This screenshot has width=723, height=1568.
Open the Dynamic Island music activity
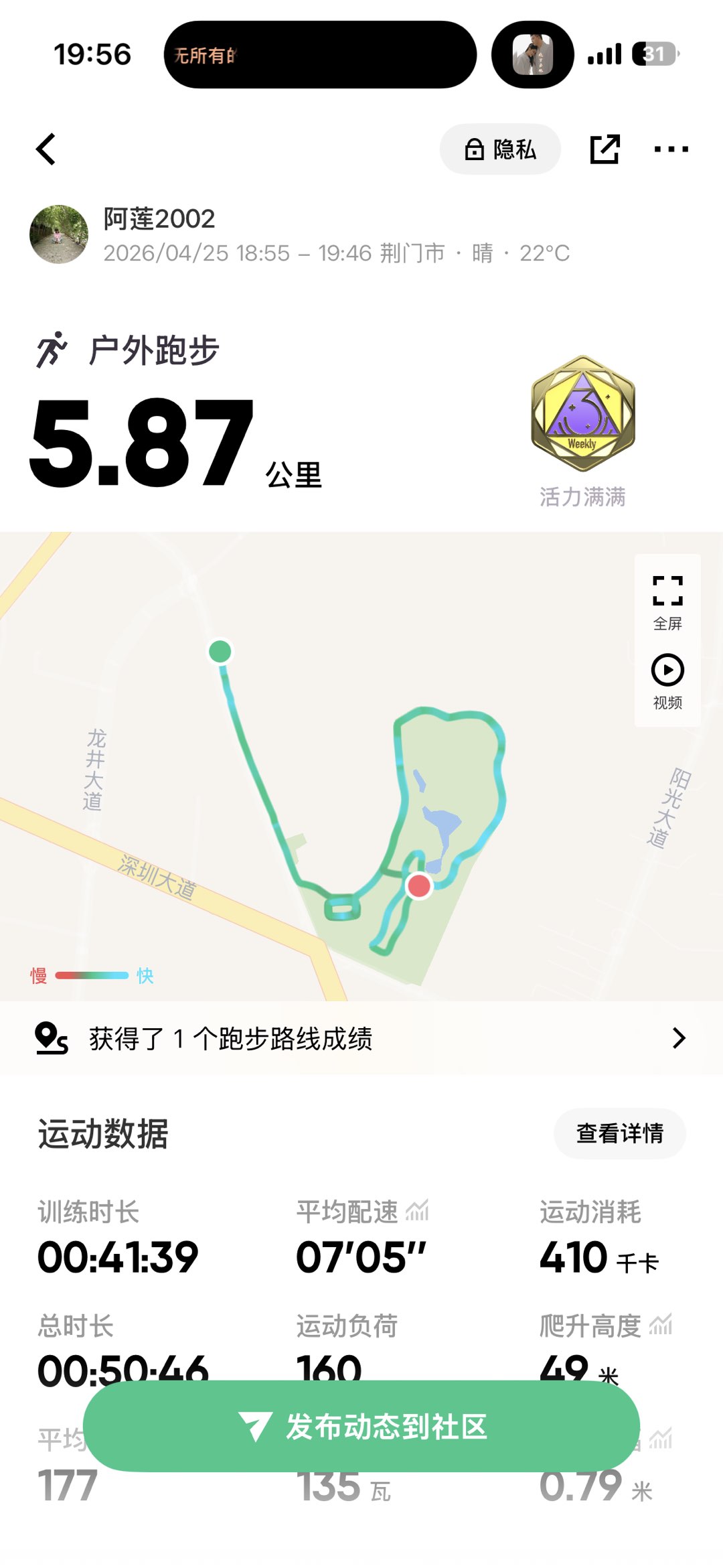point(320,55)
